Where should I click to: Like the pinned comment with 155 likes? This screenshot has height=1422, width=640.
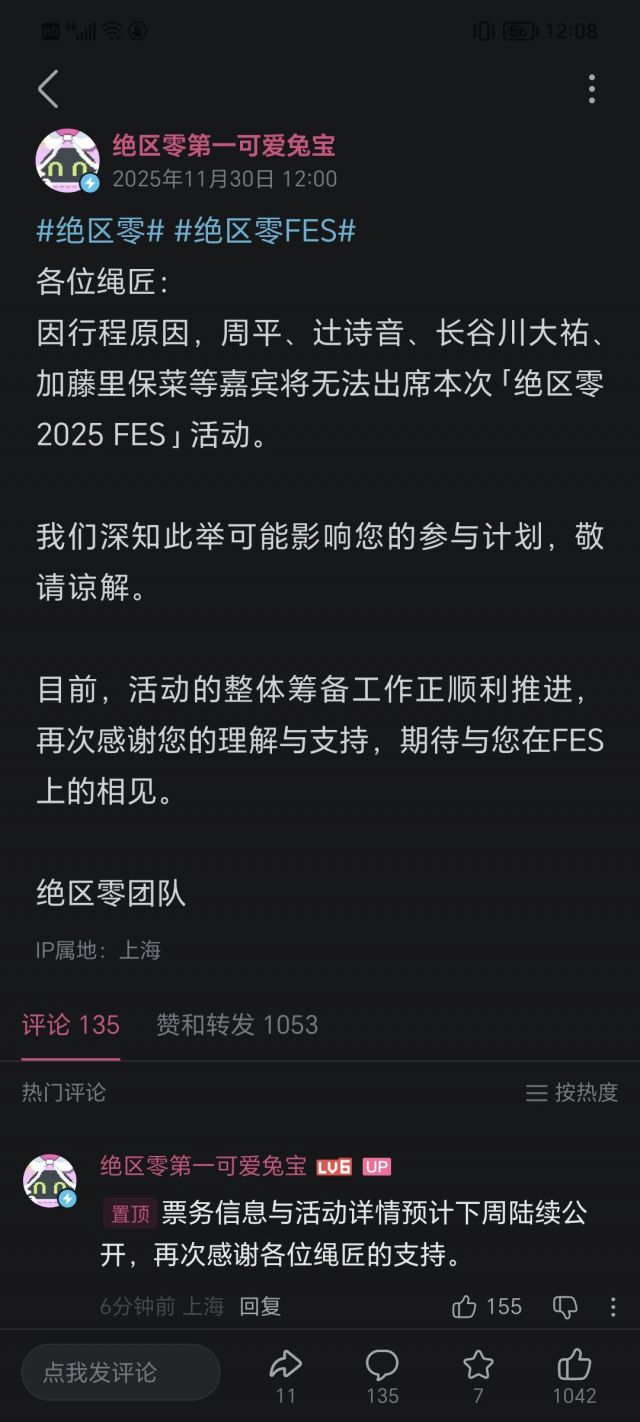click(465, 1306)
